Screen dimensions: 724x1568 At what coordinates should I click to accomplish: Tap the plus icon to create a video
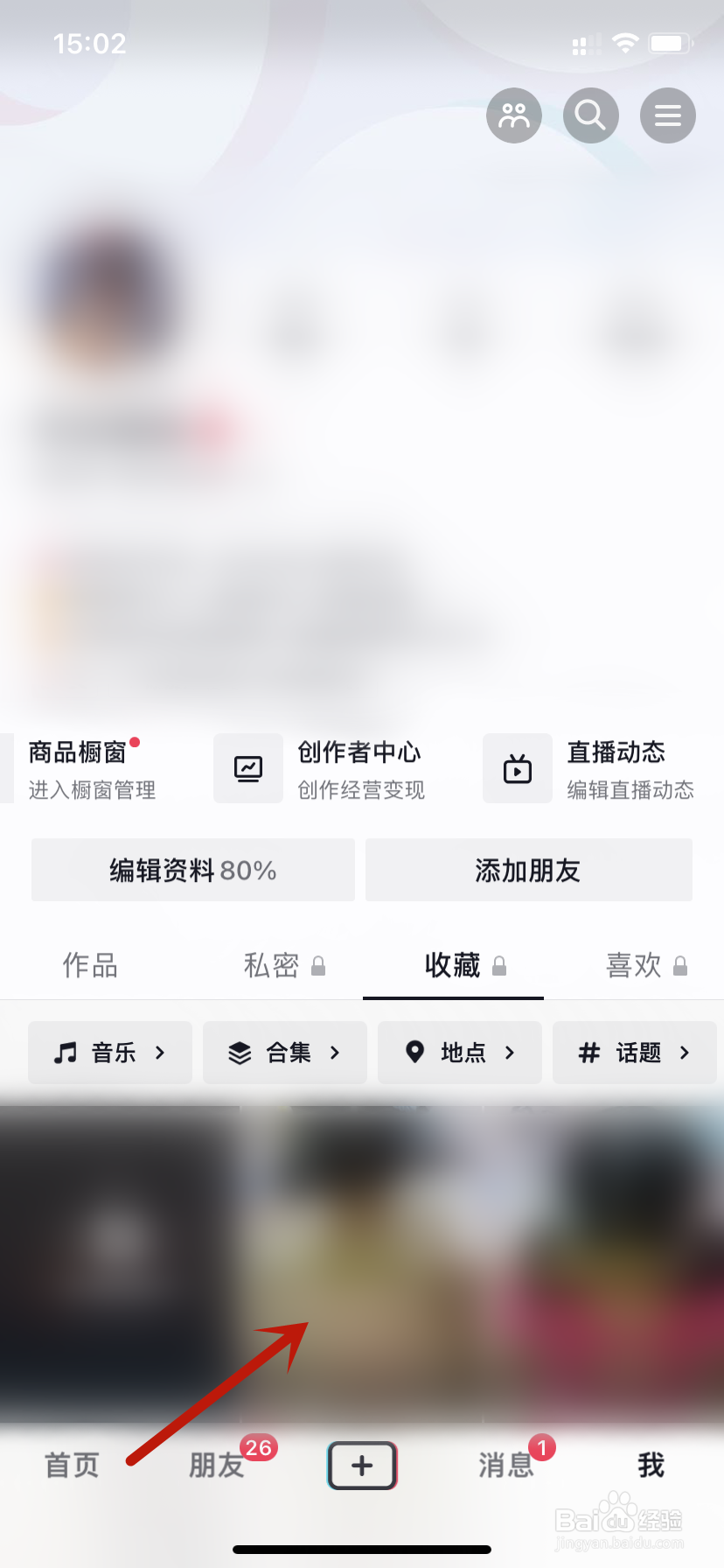click(x=361, y=1465)
